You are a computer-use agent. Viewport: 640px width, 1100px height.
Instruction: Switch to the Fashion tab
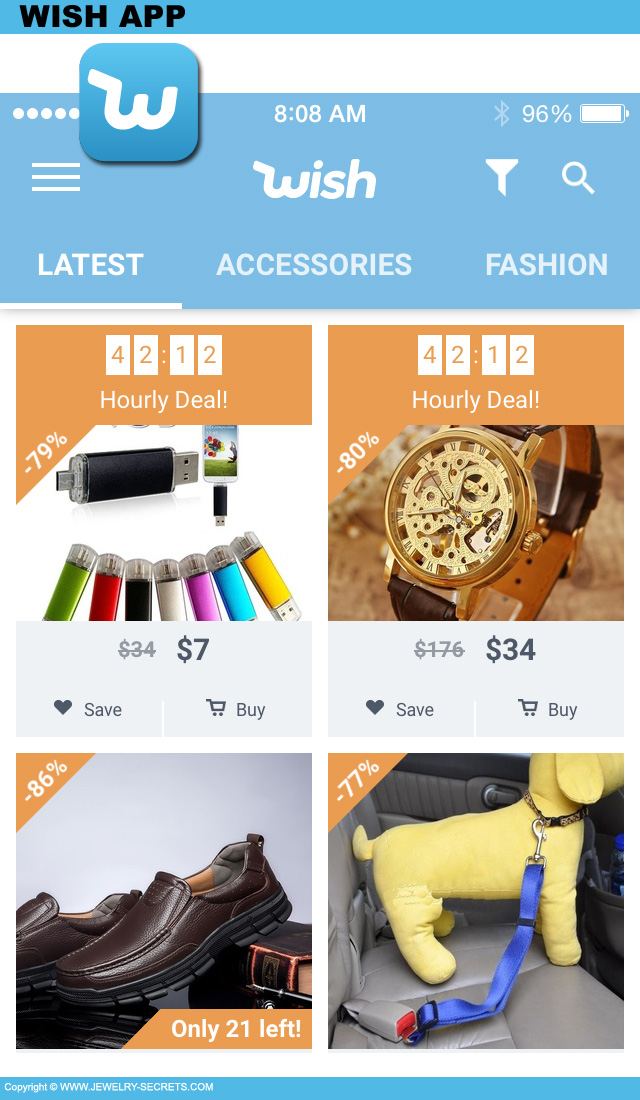click(546, 265)
